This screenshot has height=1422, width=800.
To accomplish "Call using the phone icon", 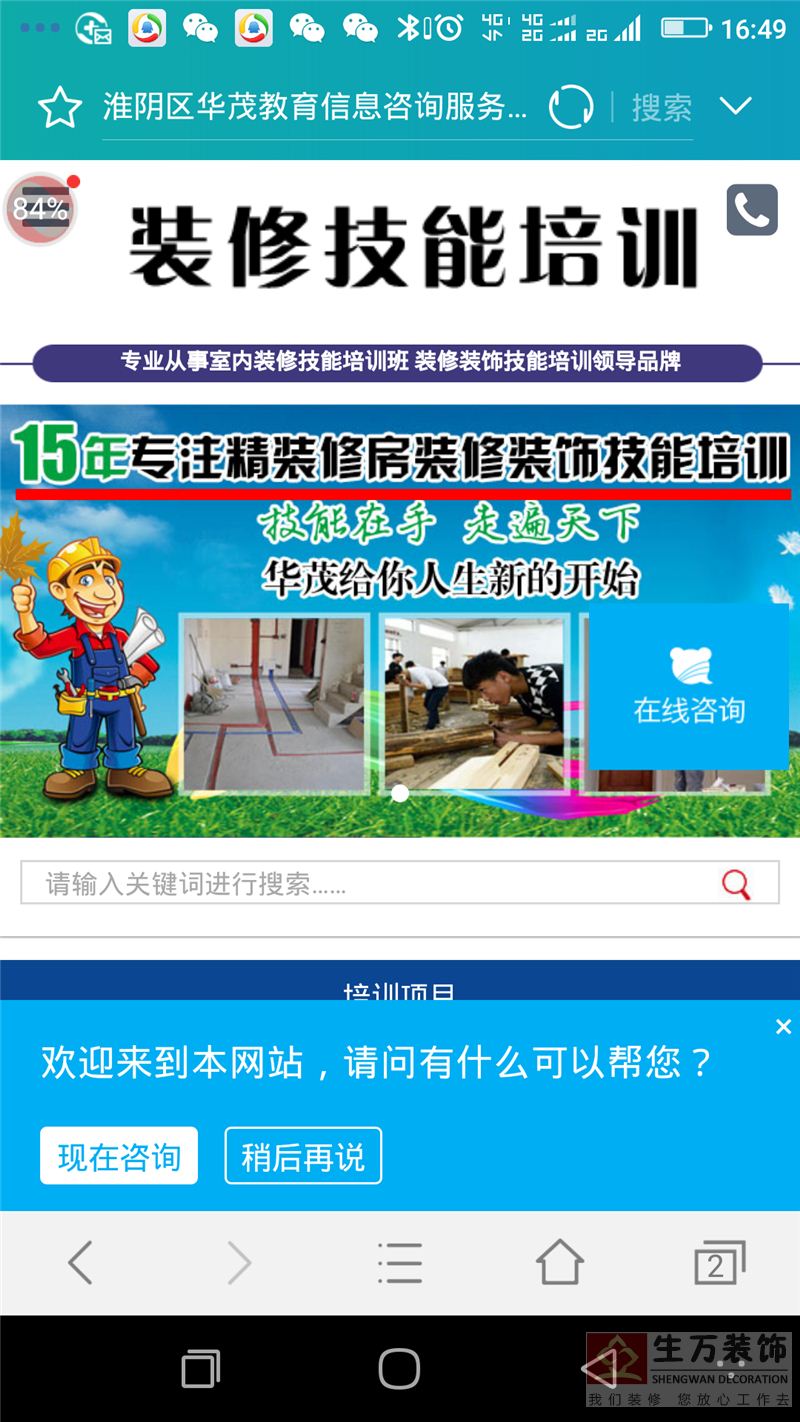I will (x=752, y=210).
